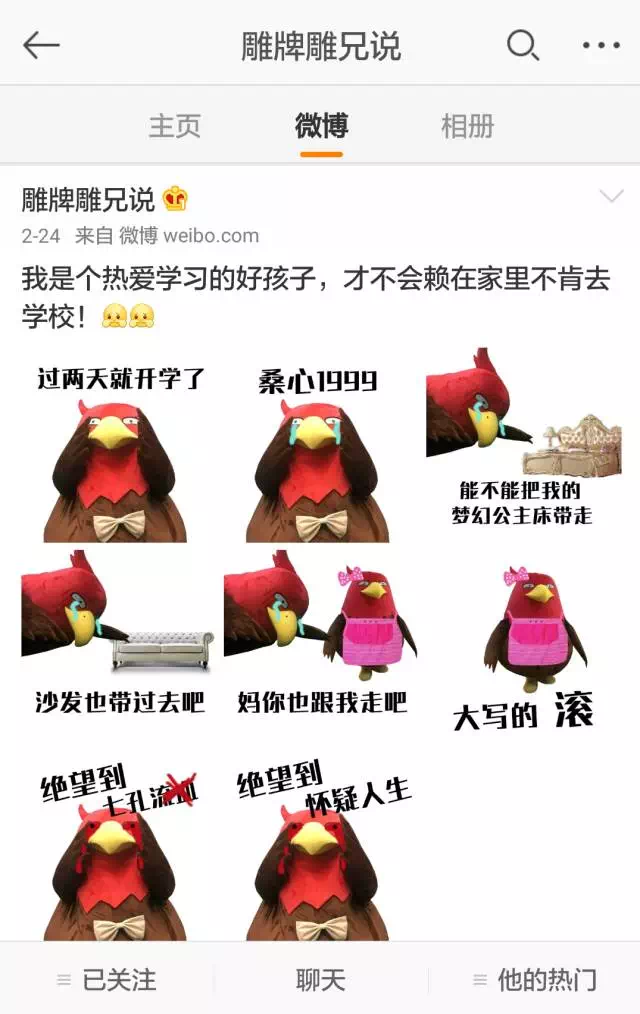Expand the post options chevron

610,196
